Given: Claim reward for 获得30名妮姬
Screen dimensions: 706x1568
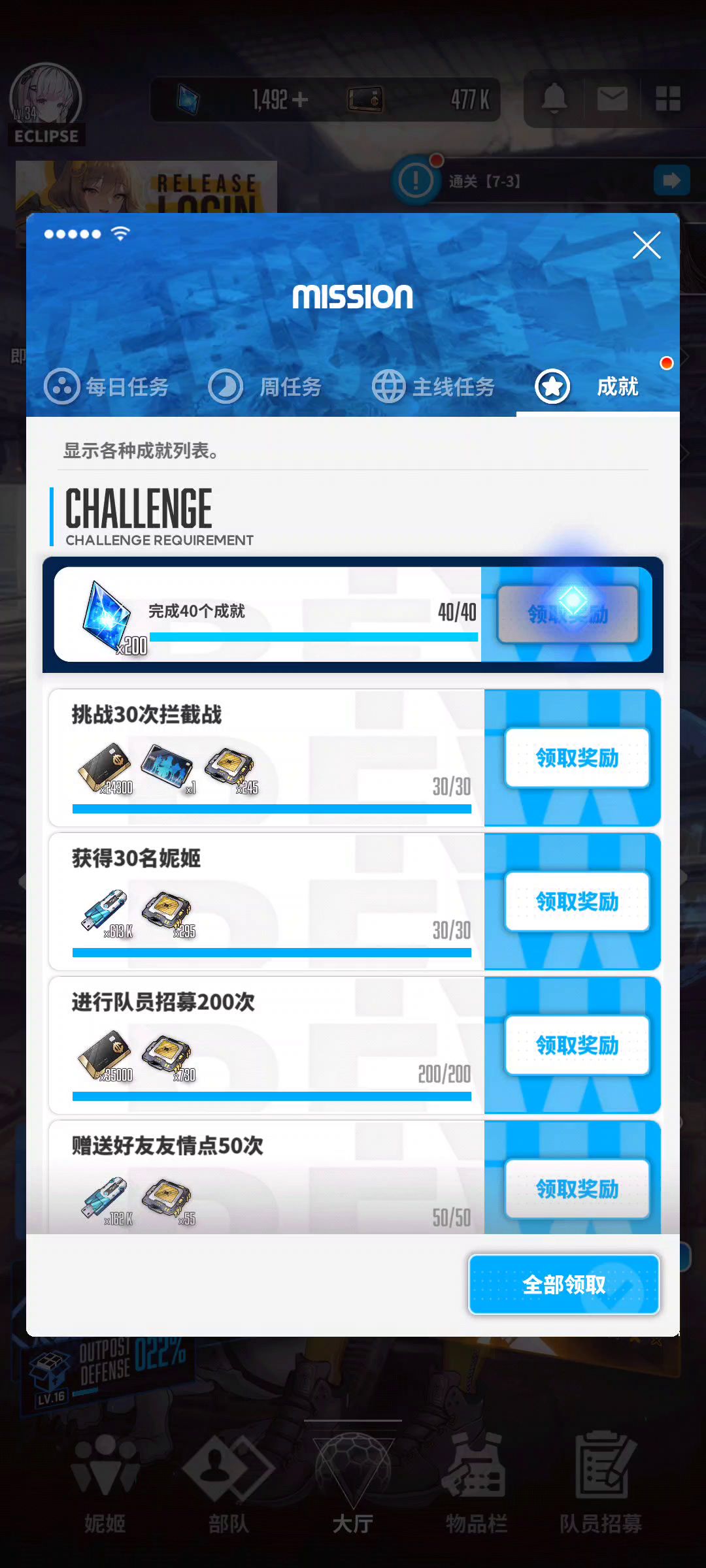Looking at the screenshot, I should tap(577, 902).
